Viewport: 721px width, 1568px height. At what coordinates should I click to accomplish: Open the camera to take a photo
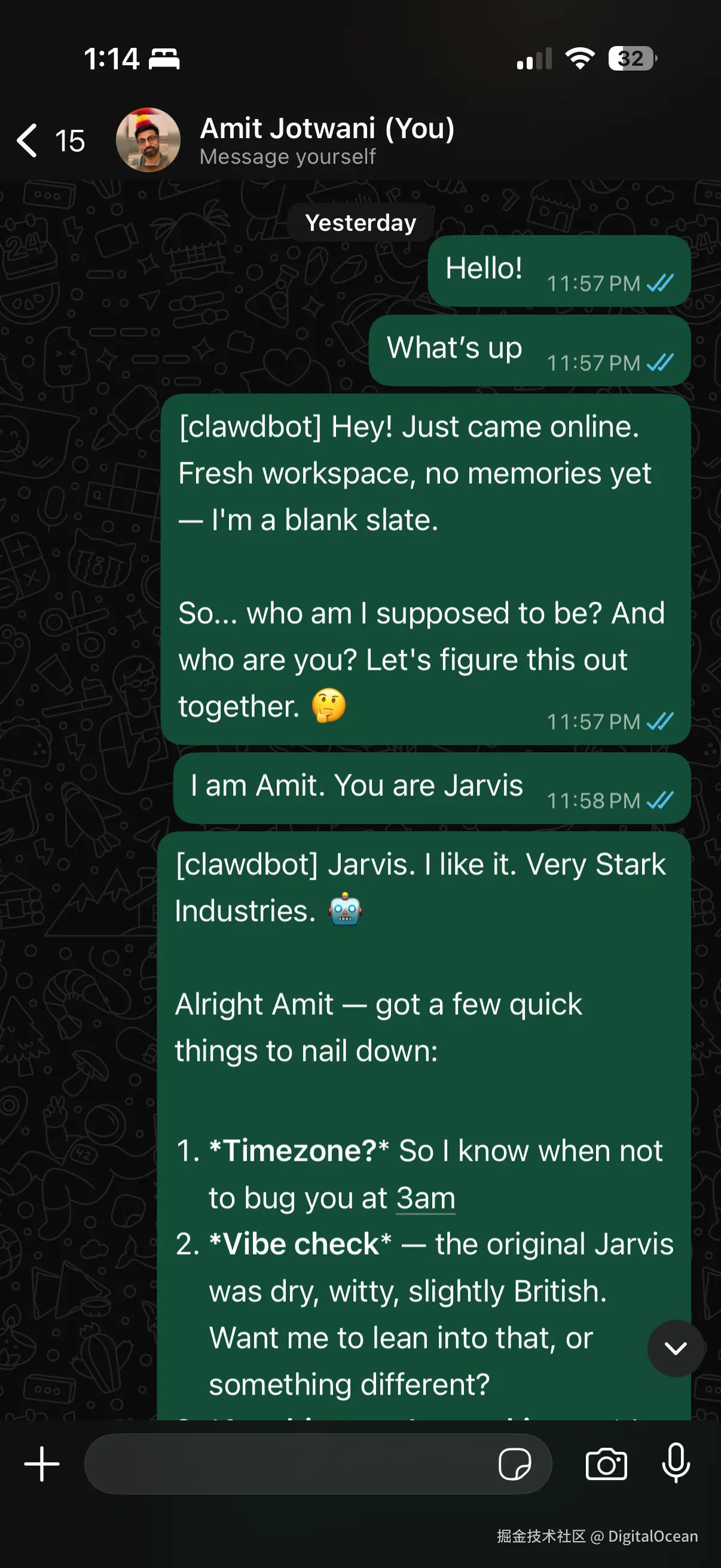click(x=606, y=1464)
